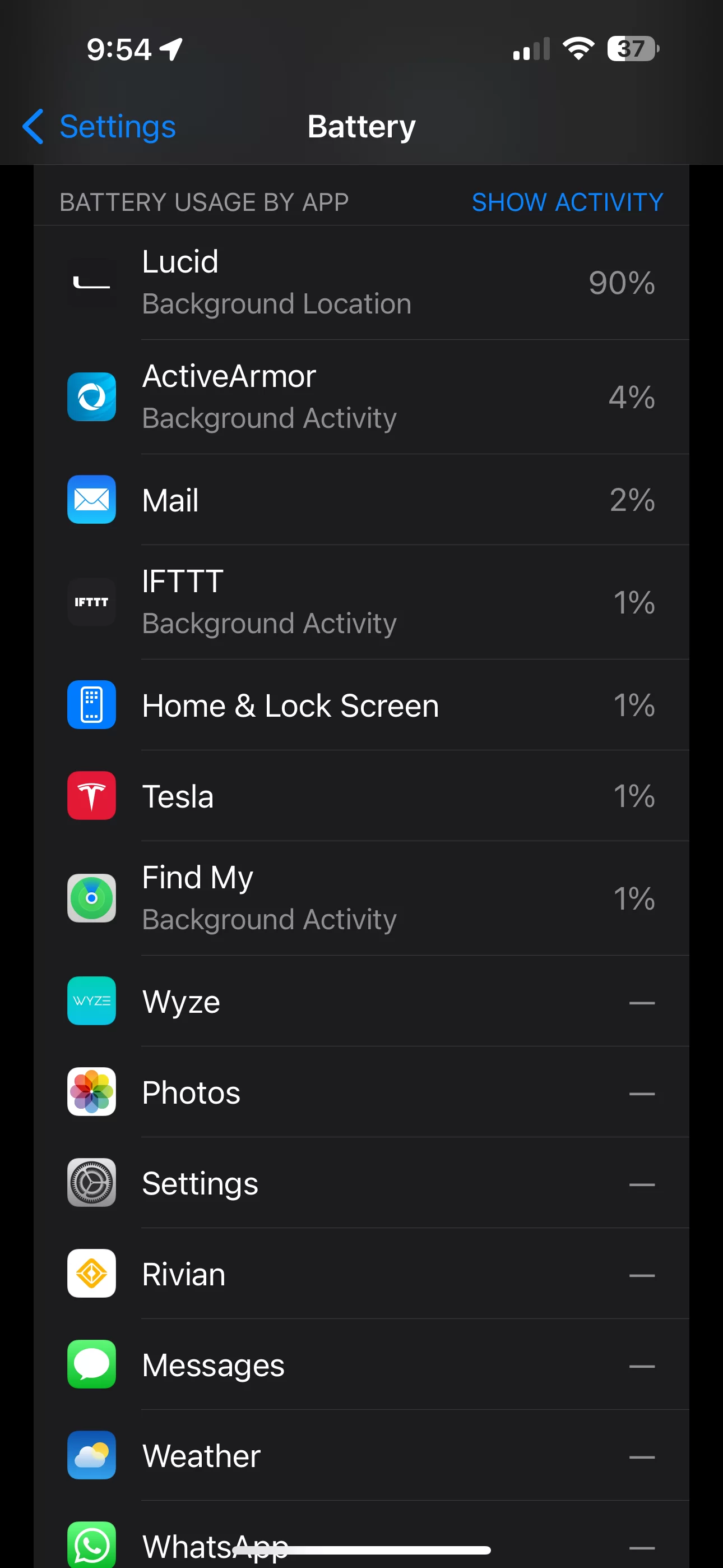Tap the Settings app usage row
The image size is (723, 1568).
tap(361, 1182)
